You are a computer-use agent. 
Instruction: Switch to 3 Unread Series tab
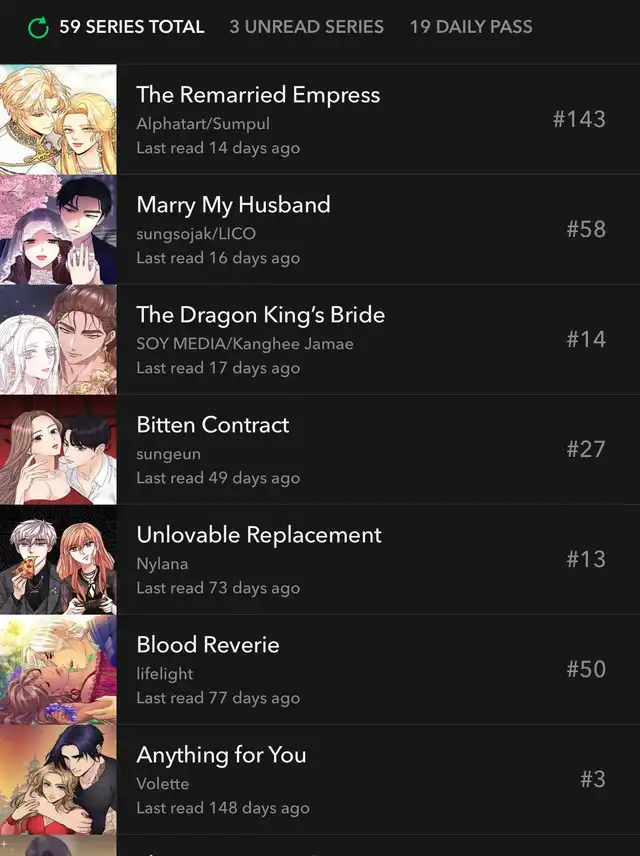(306, 27)
